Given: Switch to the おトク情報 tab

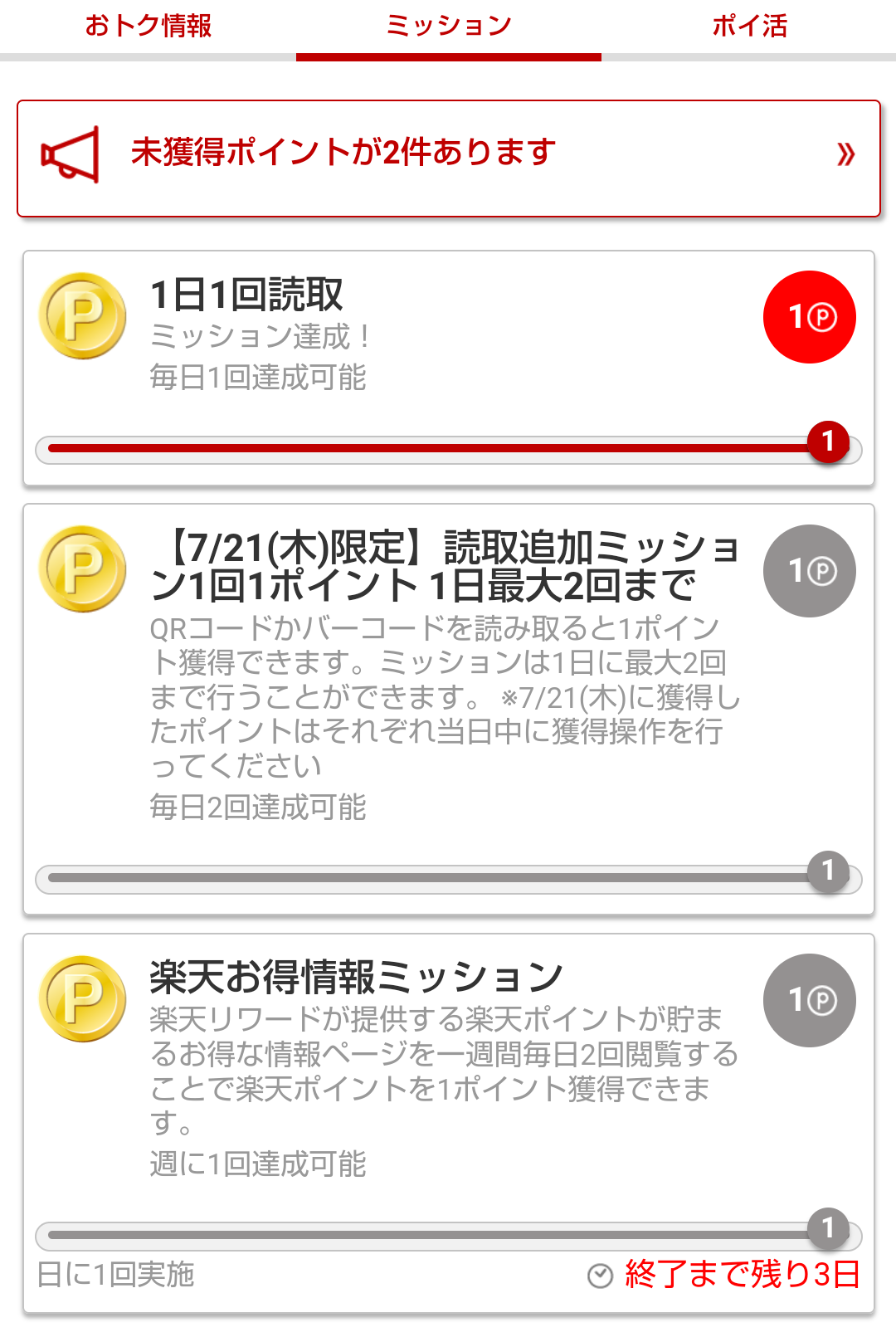Looking at the screenshot, I should [149, 27].
